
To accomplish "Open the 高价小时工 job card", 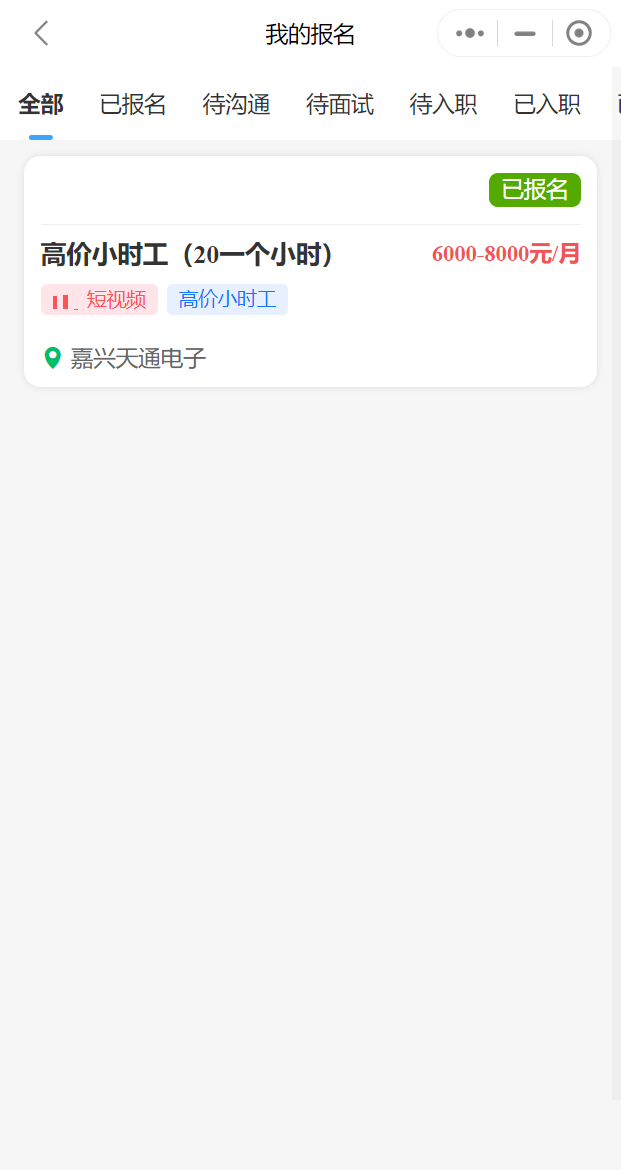I will pyautogui.click(x=310, y=290).
